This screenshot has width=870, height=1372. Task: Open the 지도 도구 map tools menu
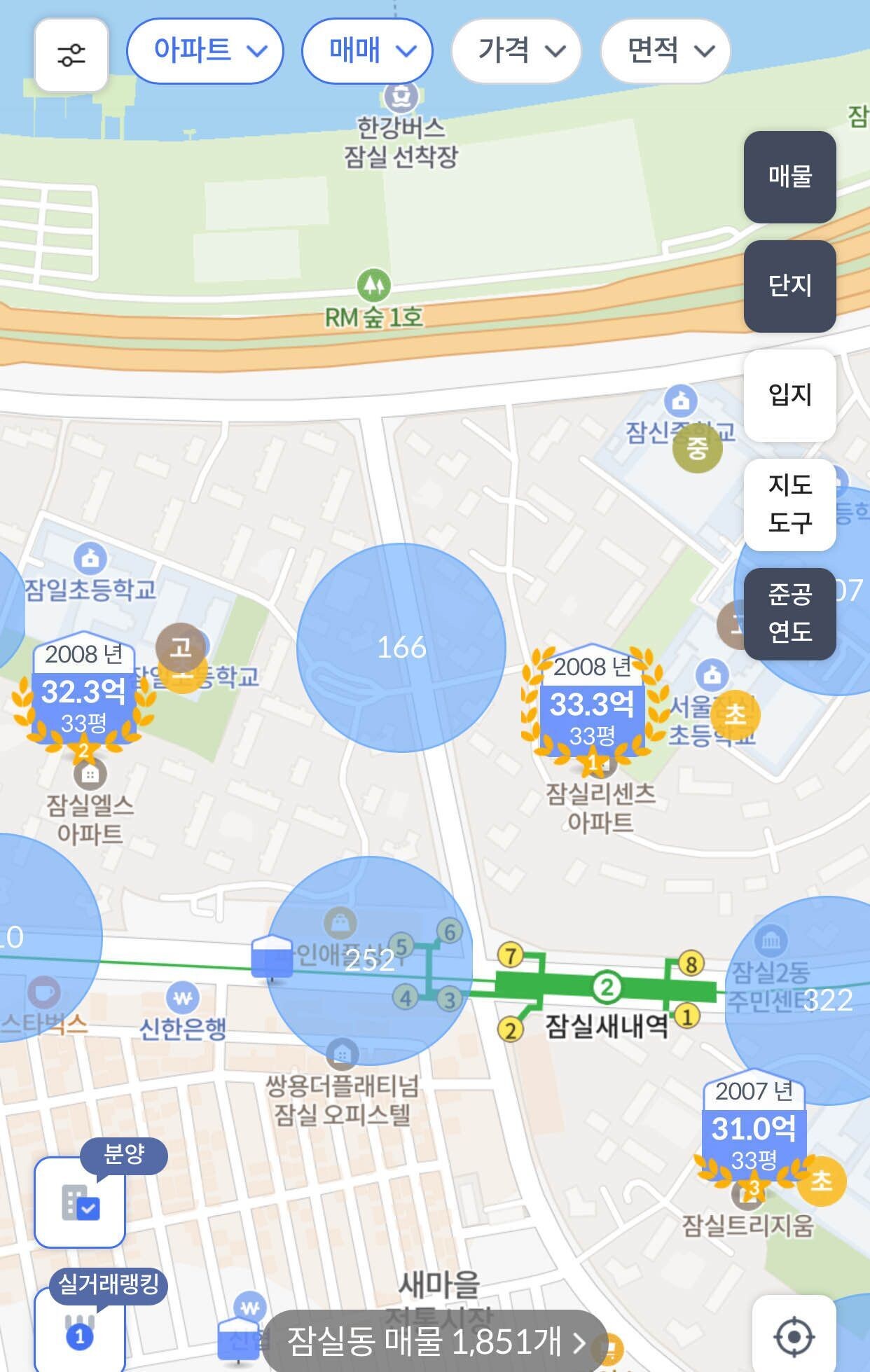tap(789, 503)
